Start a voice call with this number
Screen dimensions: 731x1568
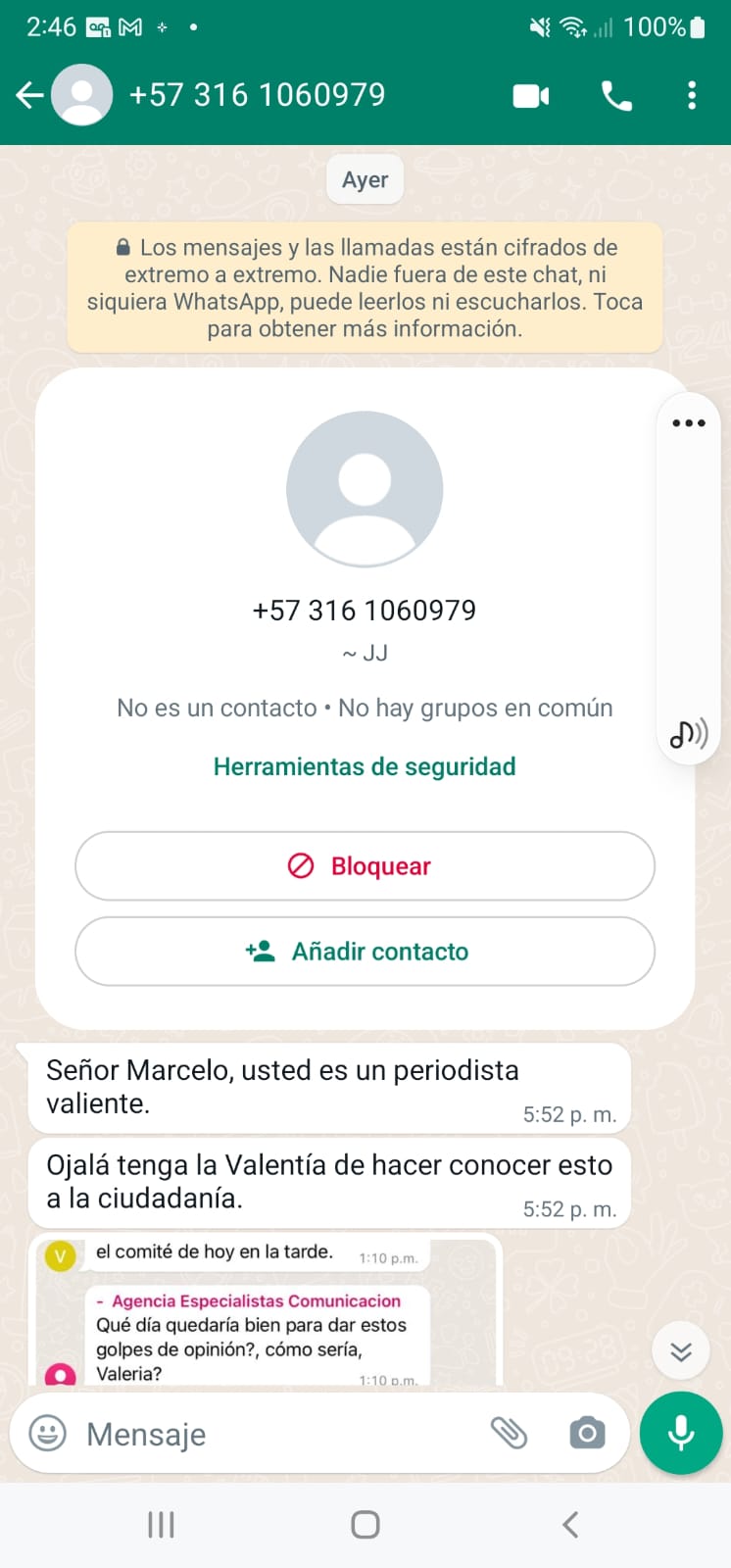pos(616,95)
